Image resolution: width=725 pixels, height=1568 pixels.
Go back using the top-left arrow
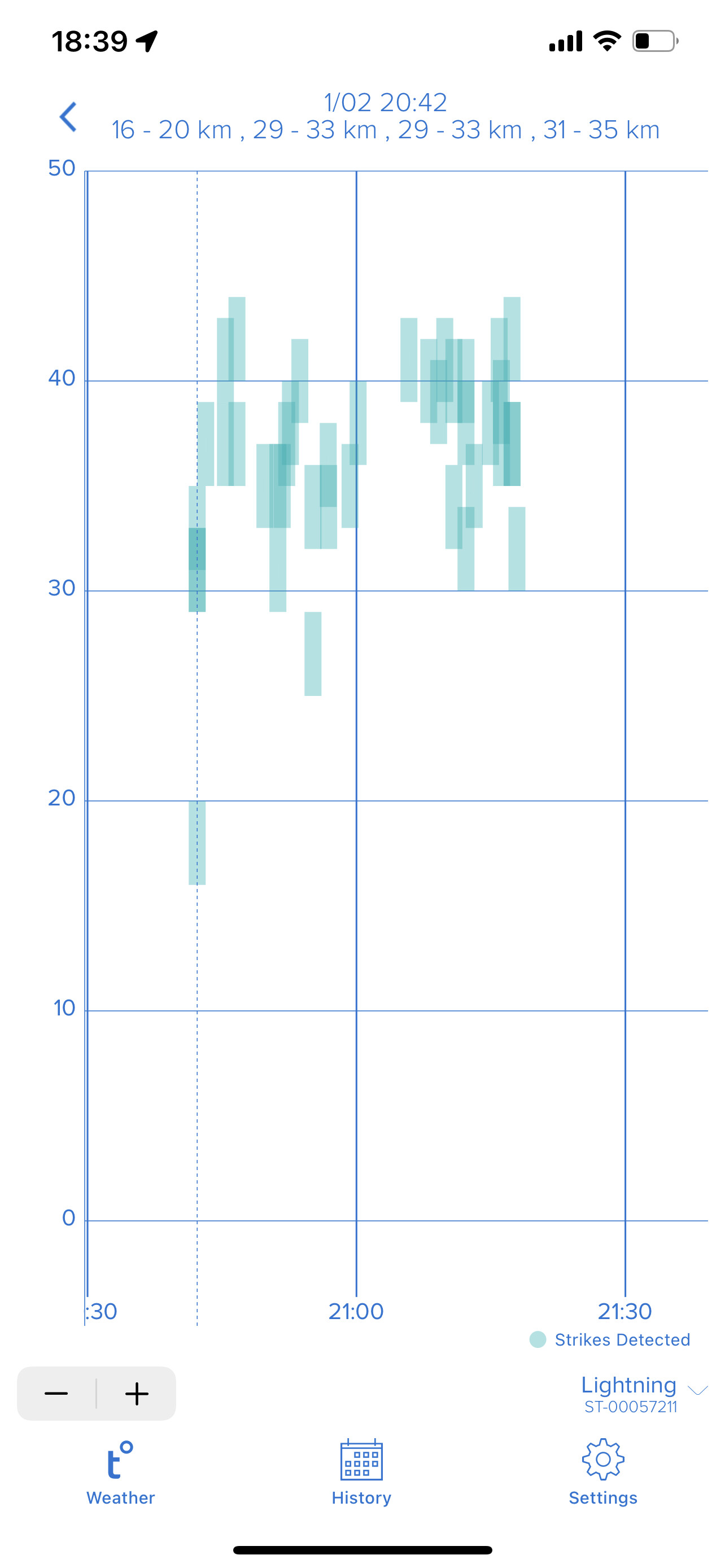pos(68,116)
